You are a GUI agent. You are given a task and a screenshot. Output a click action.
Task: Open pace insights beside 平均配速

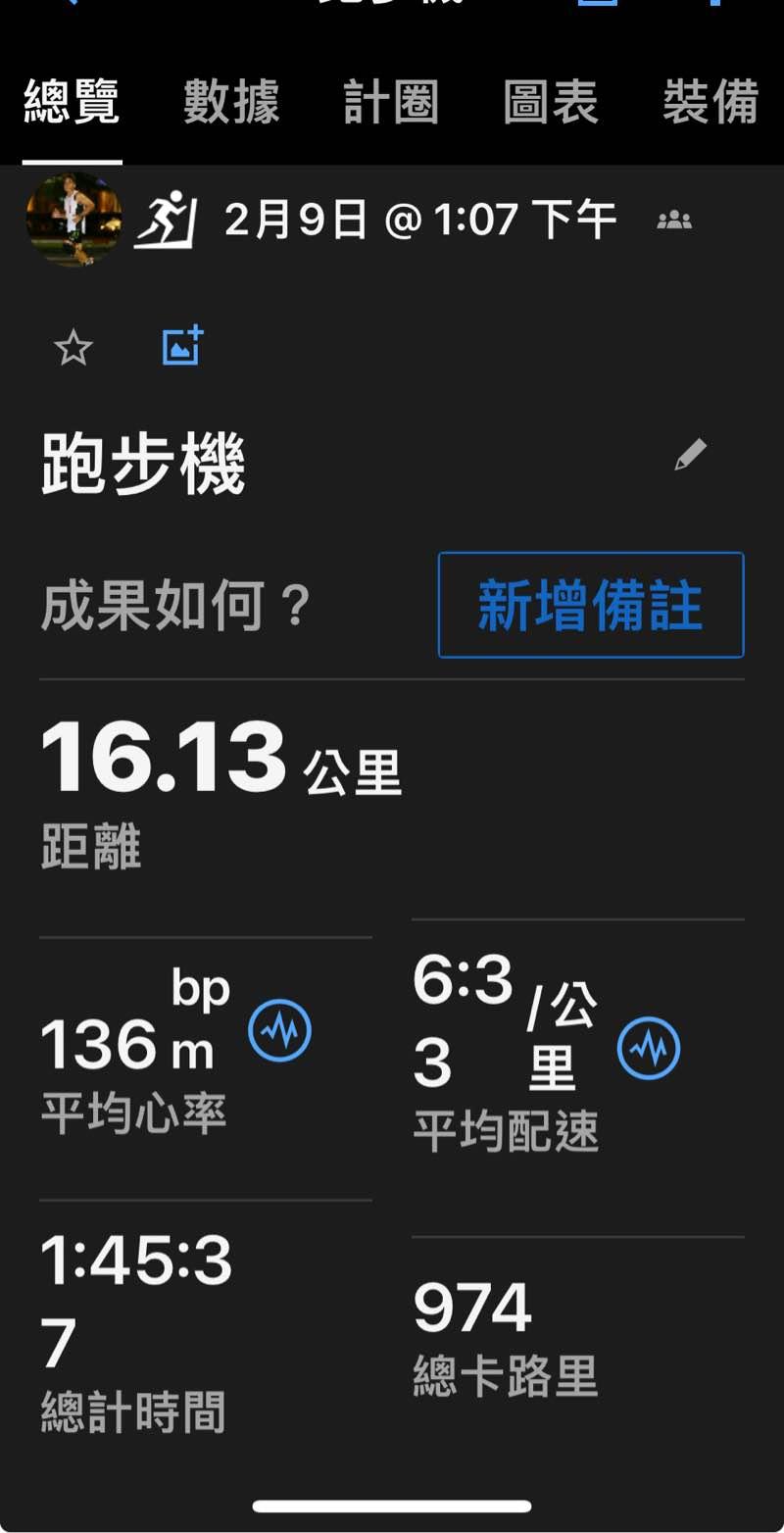click(649, 1048)
